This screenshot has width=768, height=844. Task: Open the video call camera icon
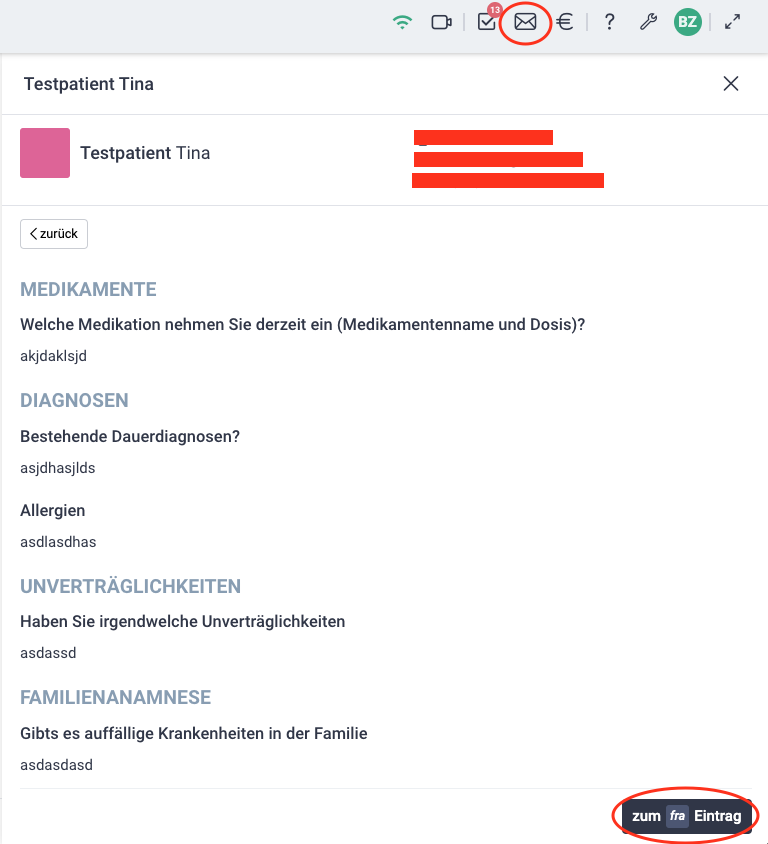pos(441,22)
